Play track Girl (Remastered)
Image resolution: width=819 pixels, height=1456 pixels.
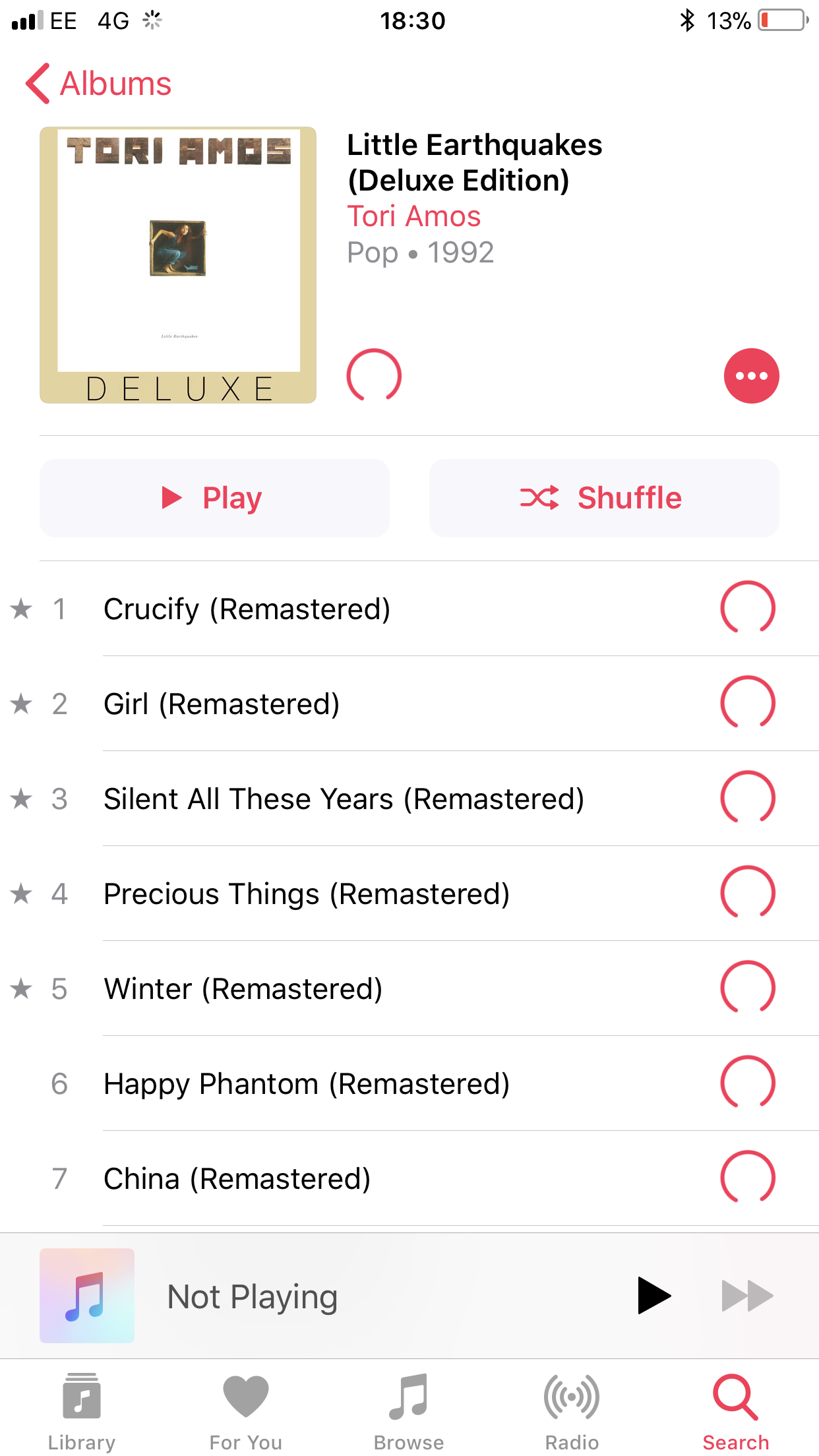pyautogui.click(x=222, y=704)
